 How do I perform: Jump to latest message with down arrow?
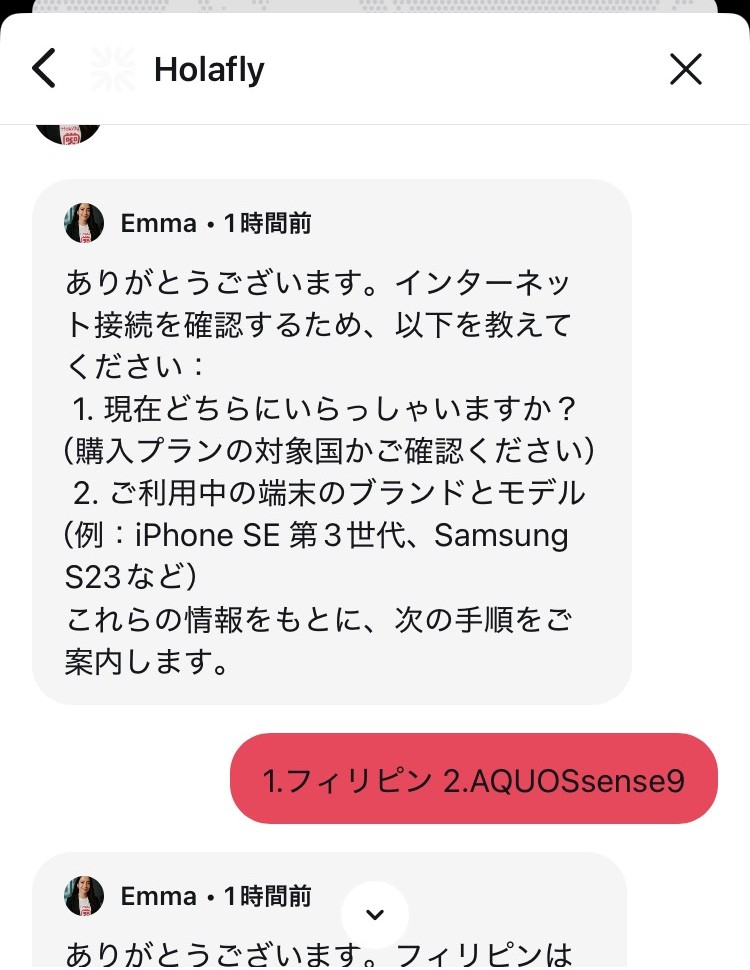[375, 914]
